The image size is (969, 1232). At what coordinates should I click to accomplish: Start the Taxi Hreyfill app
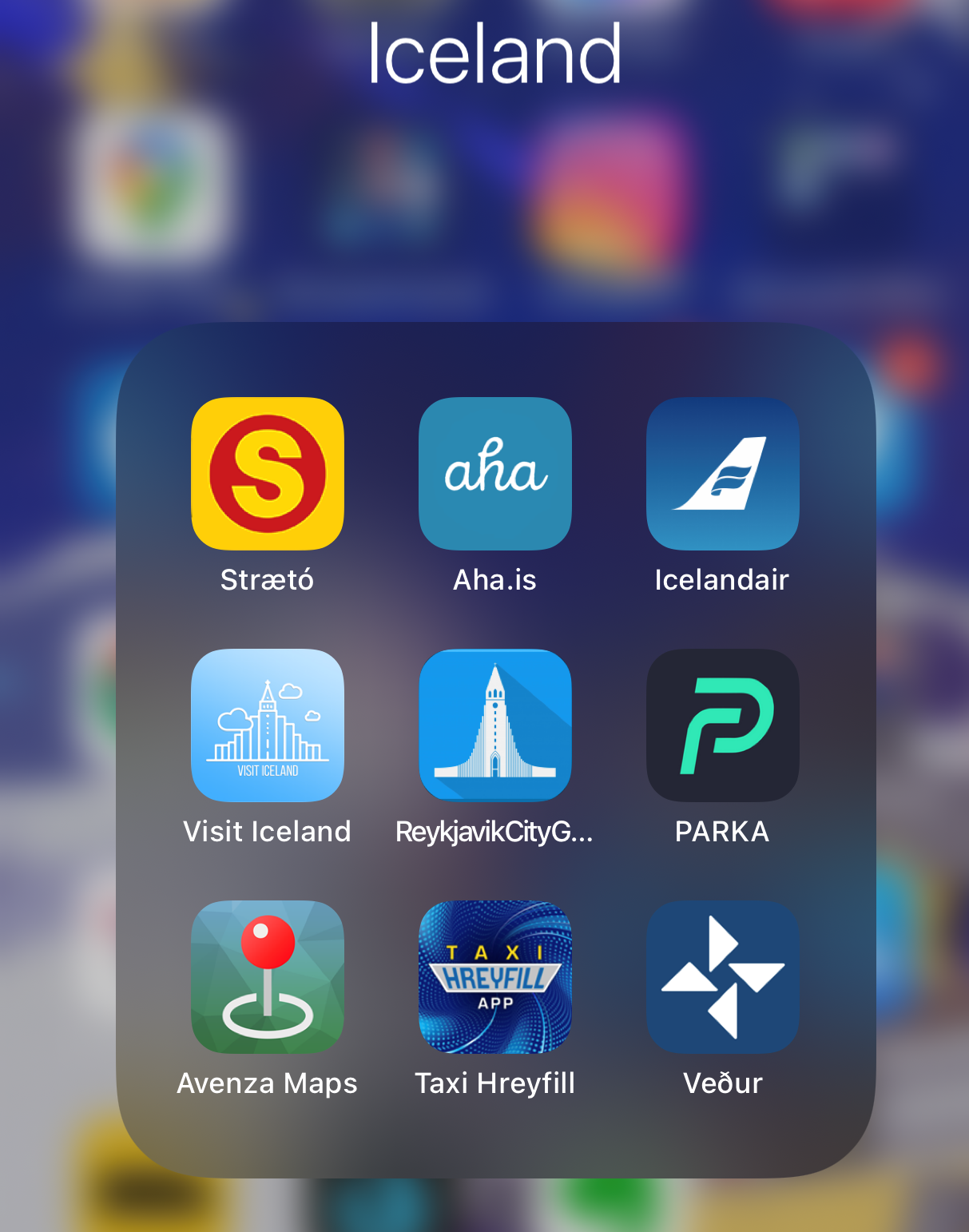[494, 976]
